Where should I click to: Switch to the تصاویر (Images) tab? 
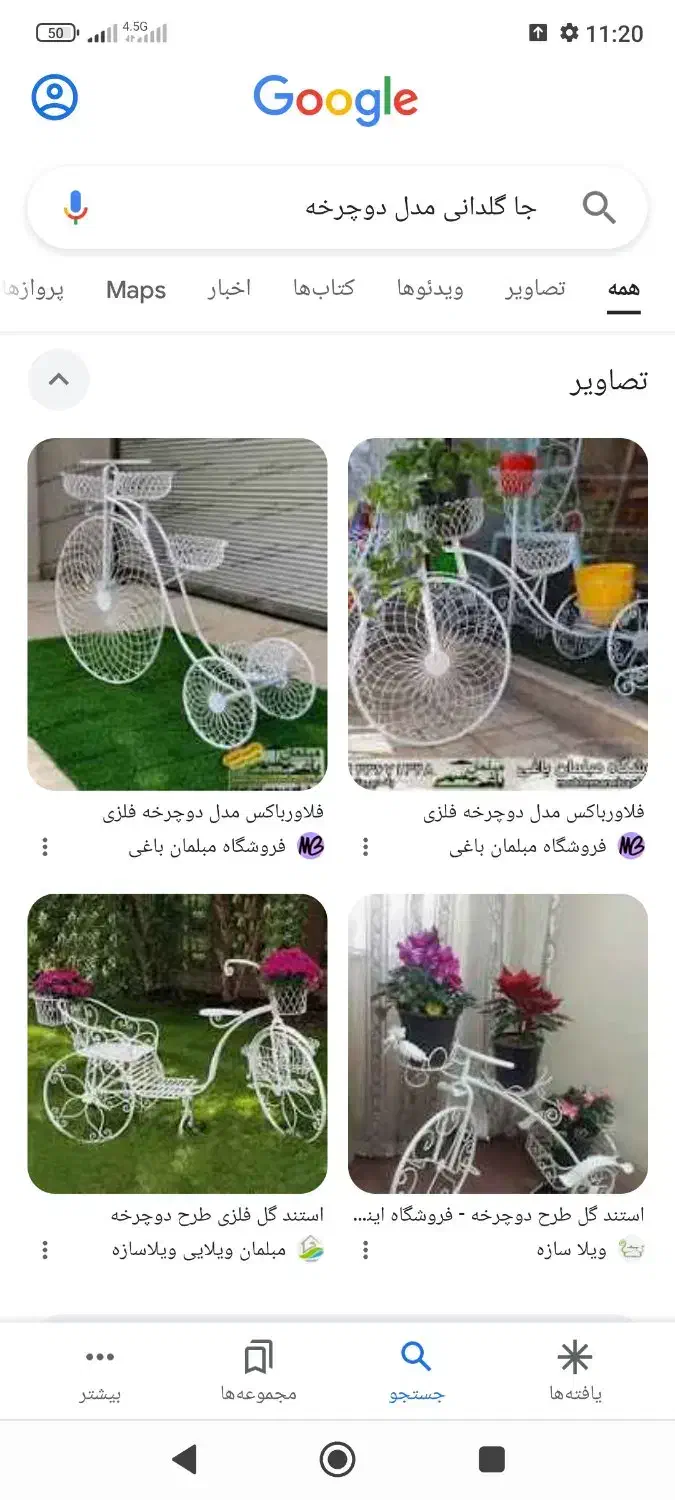coord(535,289)
